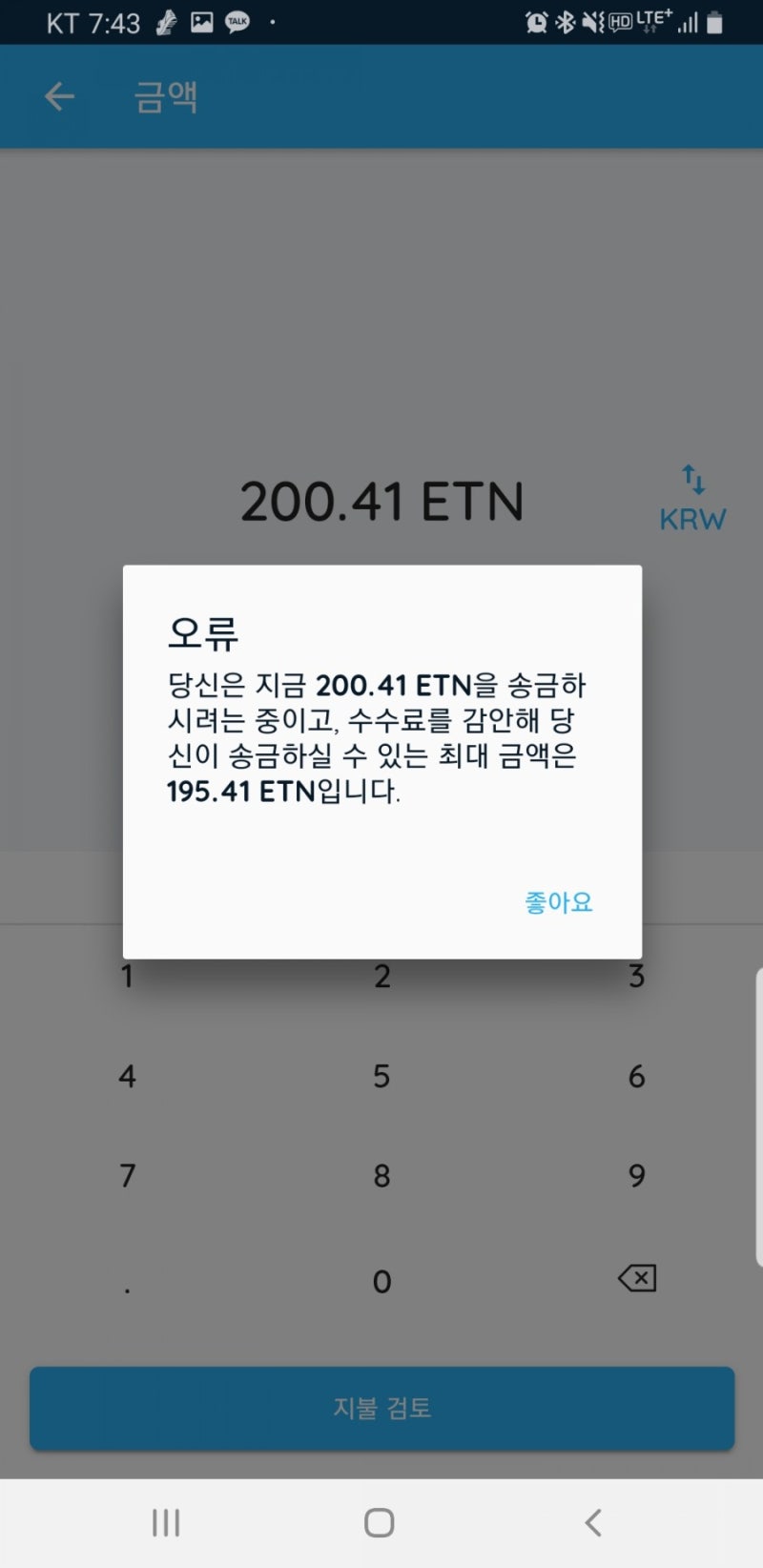Image resolution: width=763 pixels, height=1568 pixels.
Task: Tap the alarm clock status bar icon
Action: point(537,21)
